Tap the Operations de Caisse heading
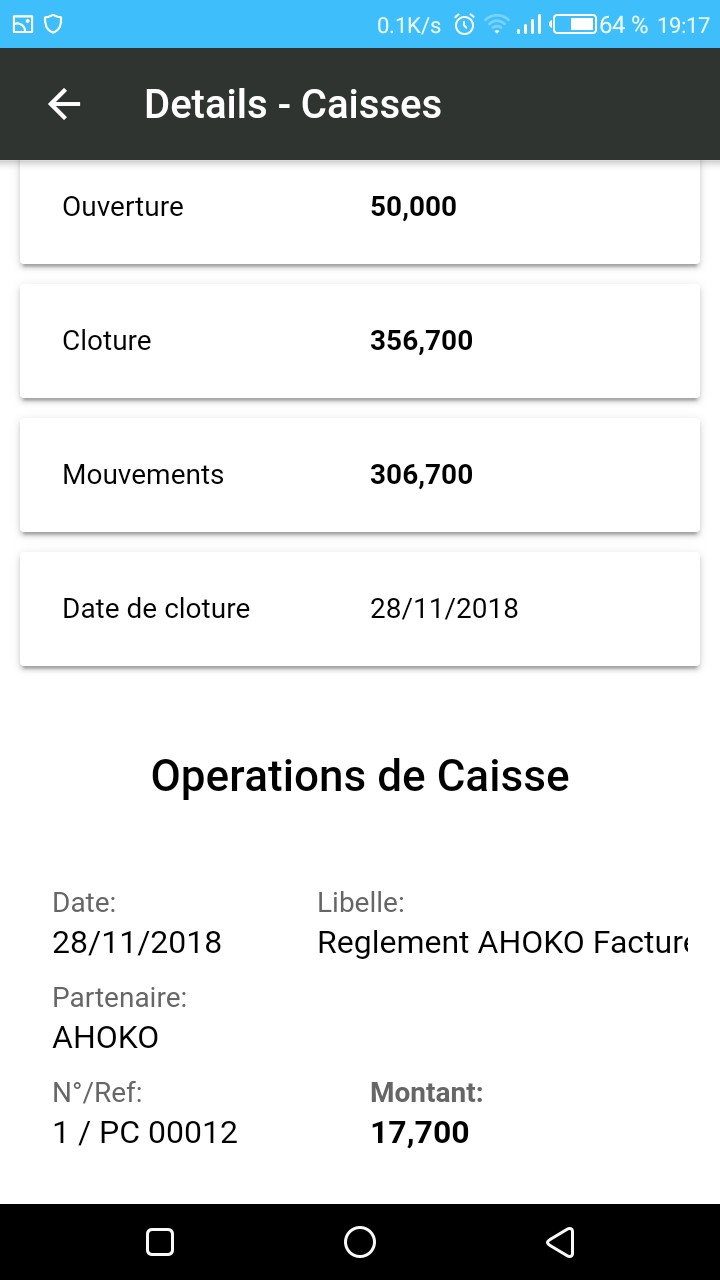This screenshot has width=720, height=1280. click(360, 775)
